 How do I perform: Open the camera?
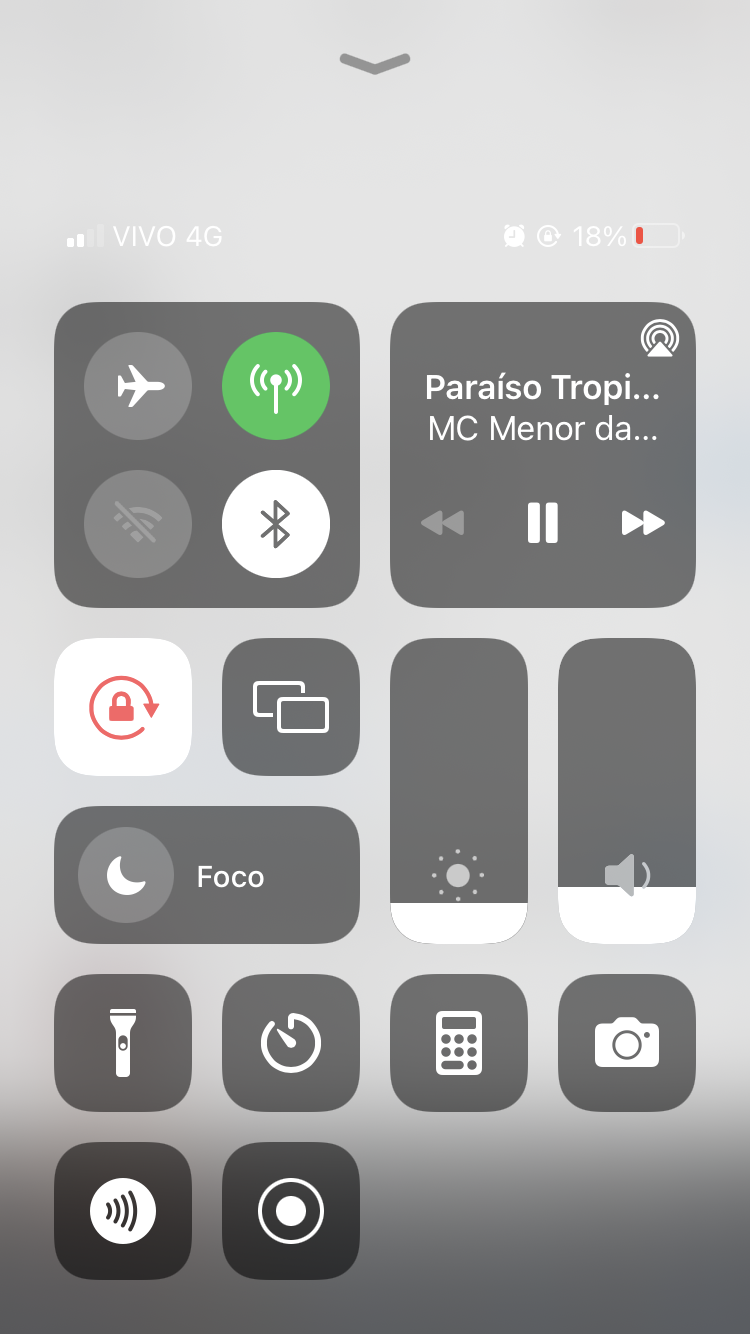[627, 1043]
